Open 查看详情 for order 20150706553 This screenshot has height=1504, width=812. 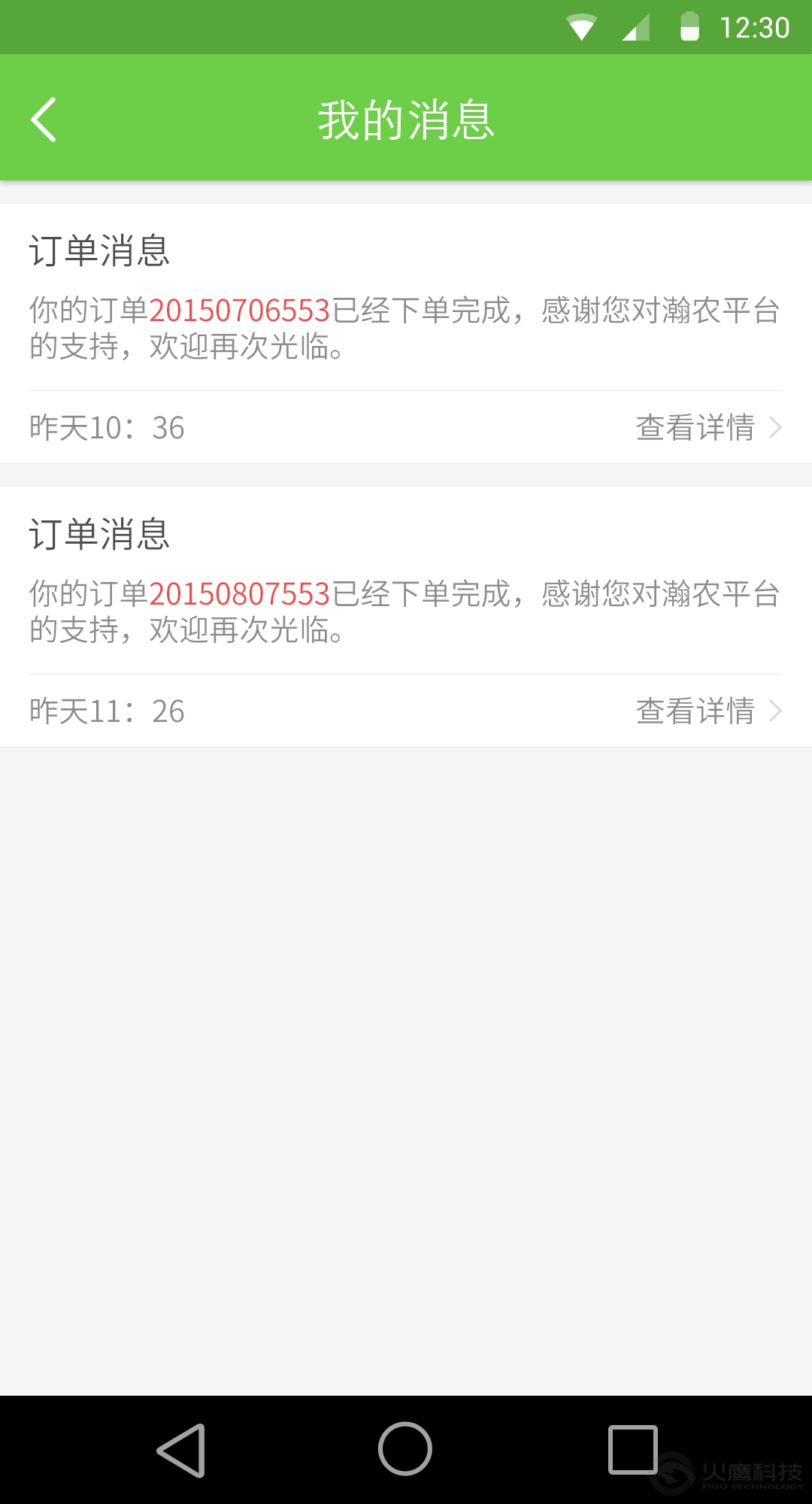(x=708, y=428)
